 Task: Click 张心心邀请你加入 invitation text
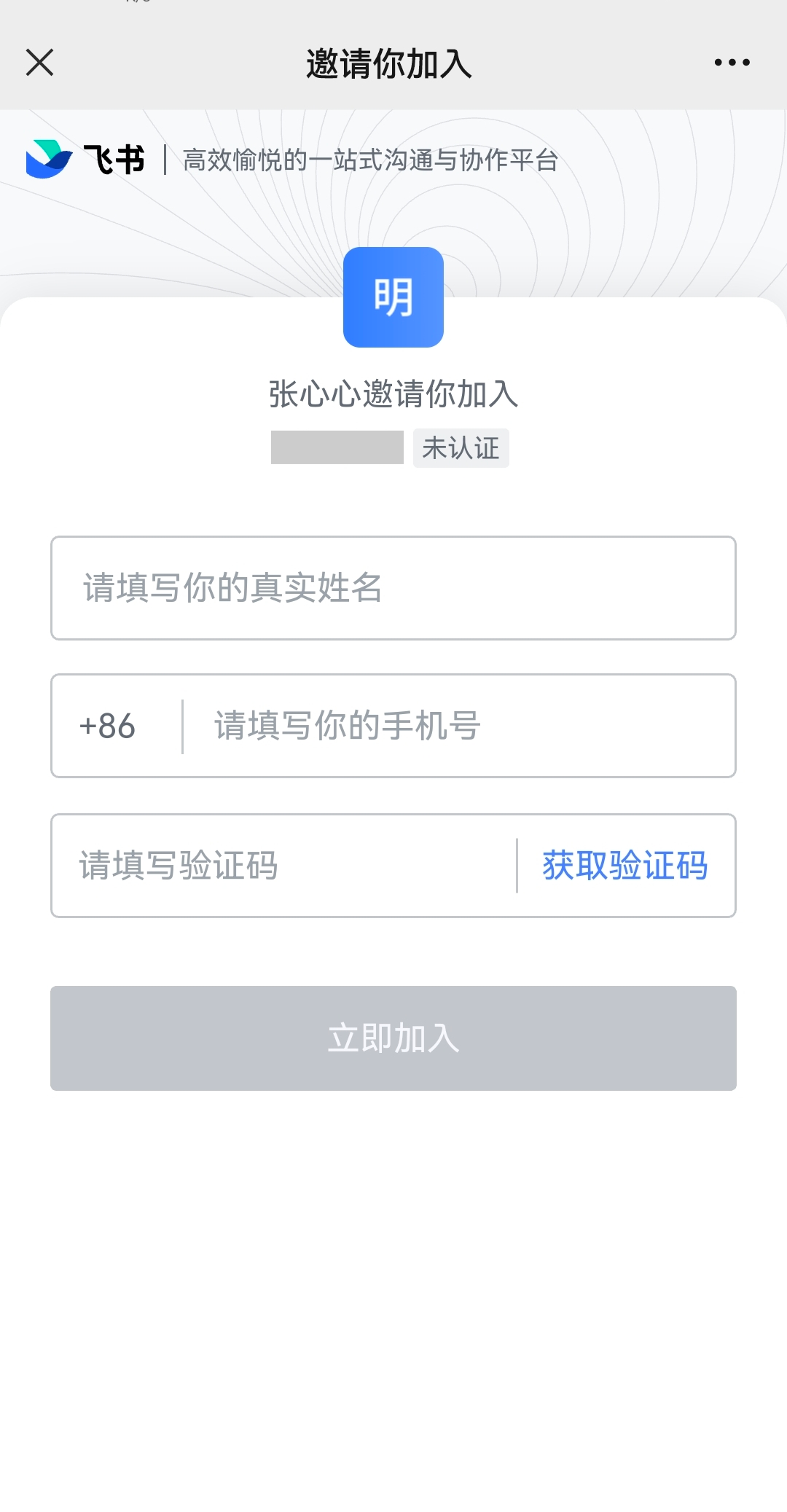point(393,393)
